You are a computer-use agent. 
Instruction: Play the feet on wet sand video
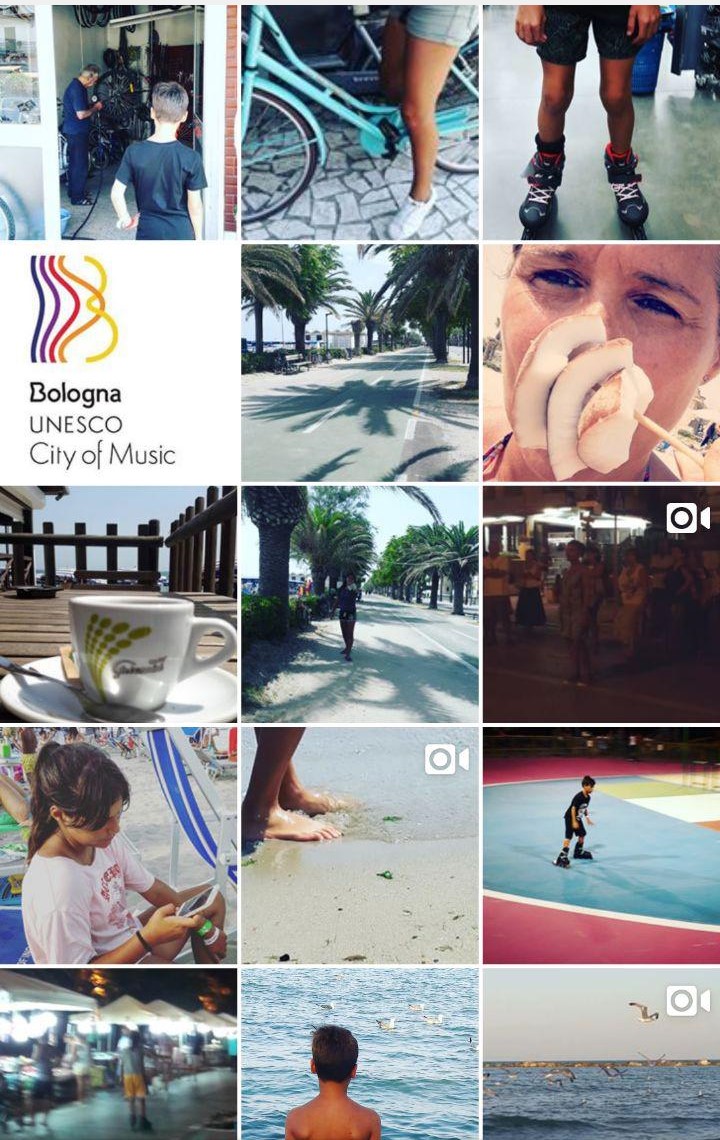tap(360, 846)
